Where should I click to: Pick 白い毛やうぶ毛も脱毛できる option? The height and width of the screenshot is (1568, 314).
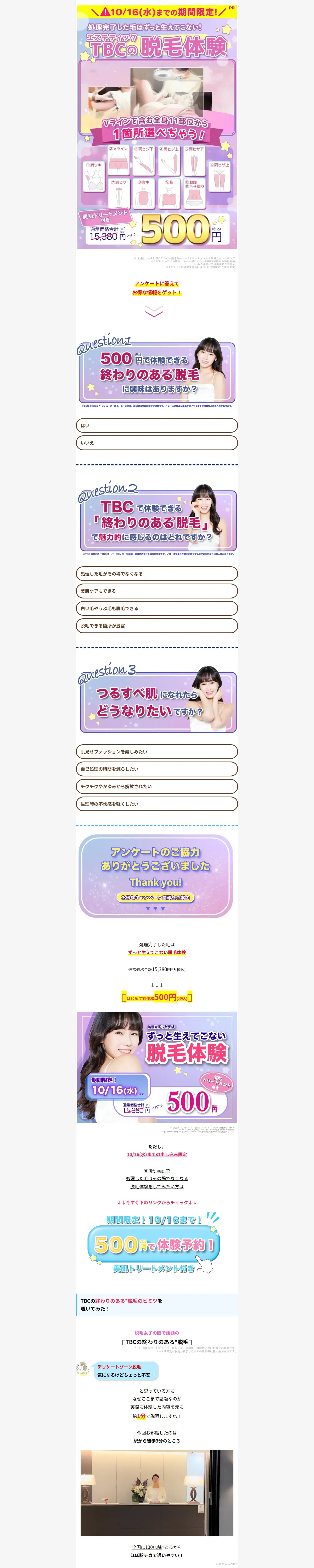pos(157,608)
